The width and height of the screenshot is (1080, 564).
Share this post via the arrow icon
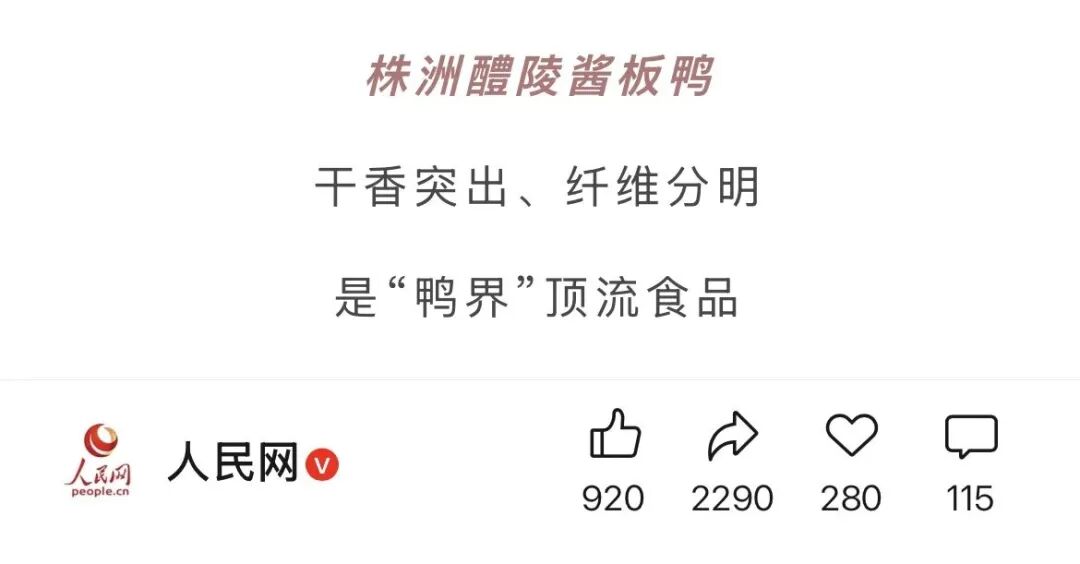[x=733, y=436]
